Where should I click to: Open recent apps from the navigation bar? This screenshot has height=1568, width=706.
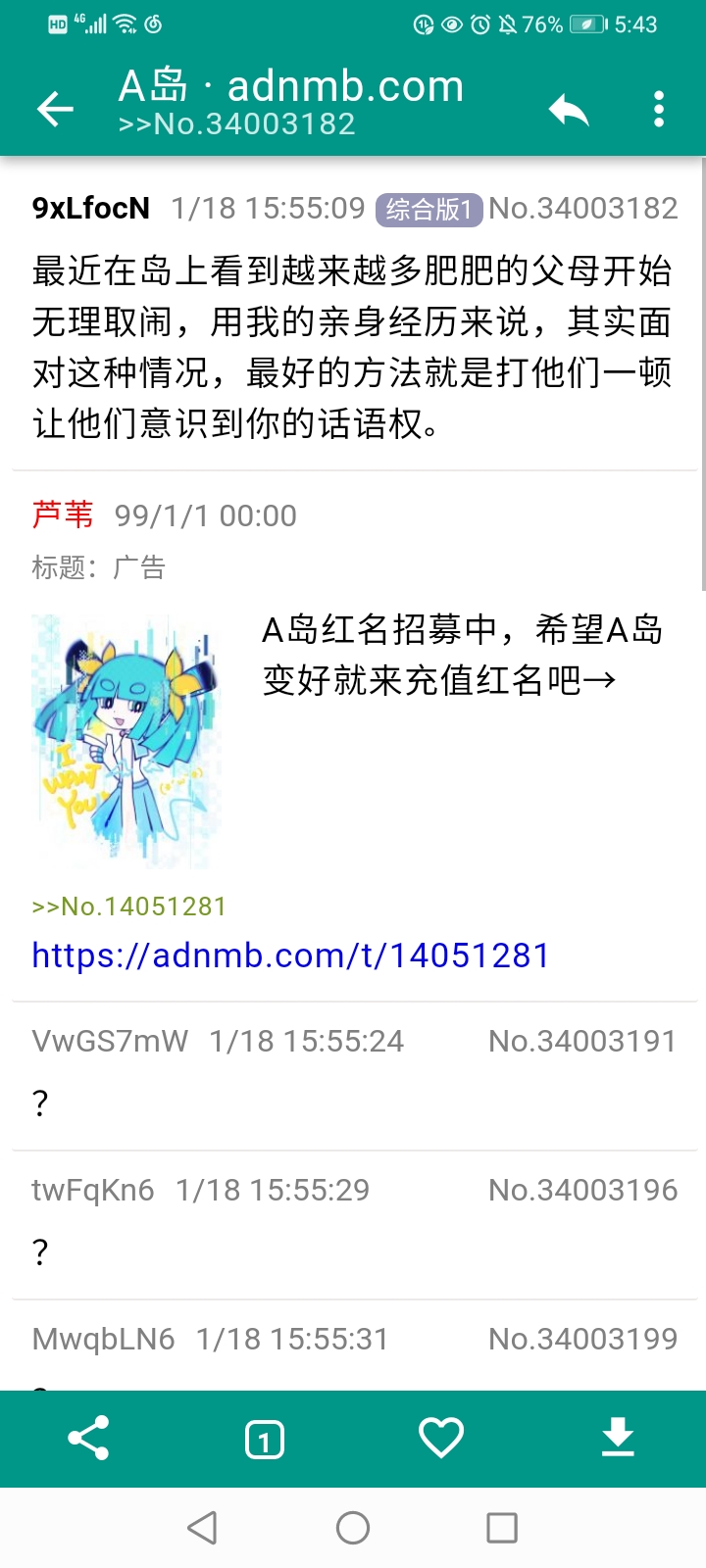pyautogui.click(x=502, y=1527)
